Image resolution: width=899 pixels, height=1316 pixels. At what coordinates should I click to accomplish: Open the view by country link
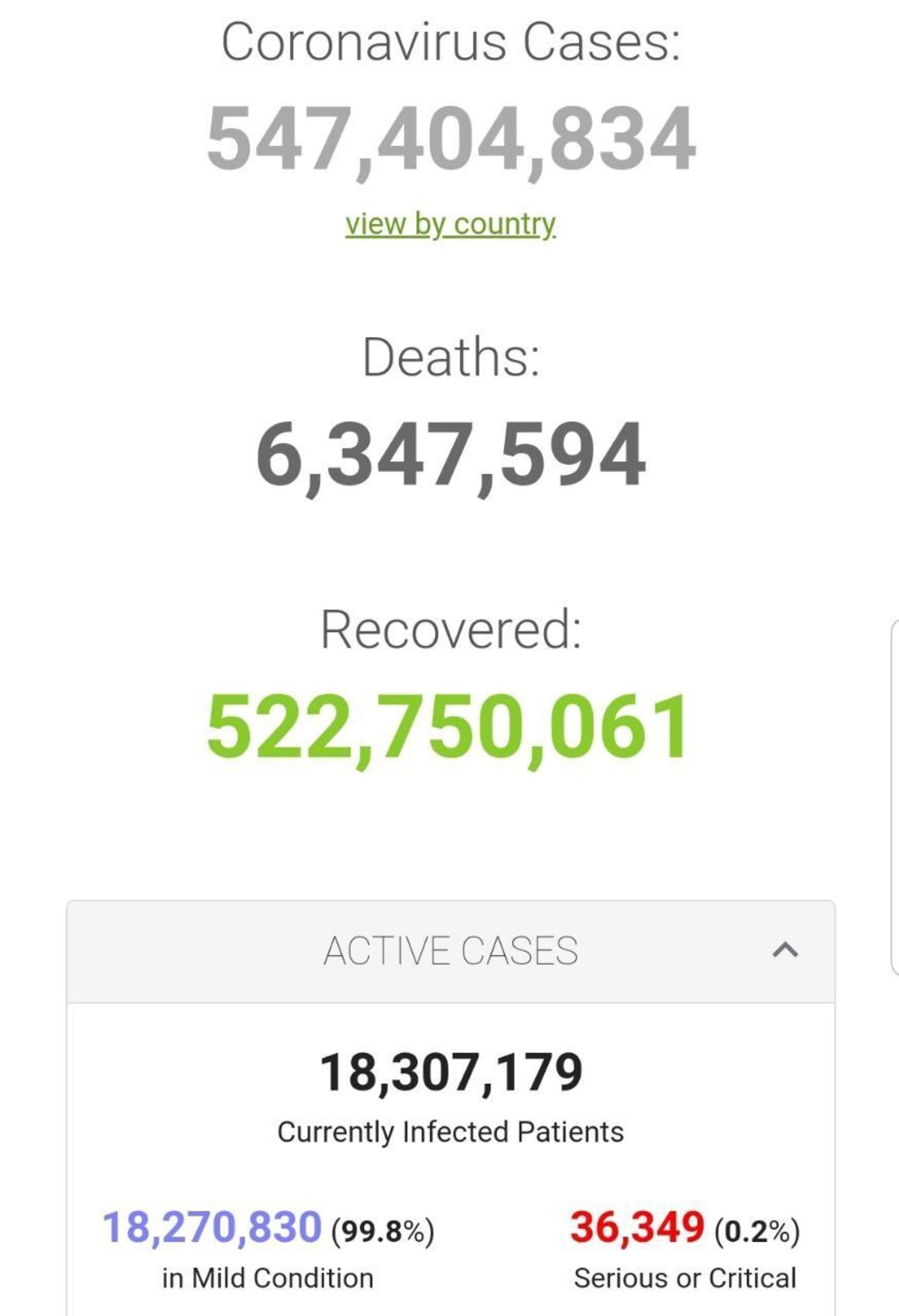click(x=450, y=224)
